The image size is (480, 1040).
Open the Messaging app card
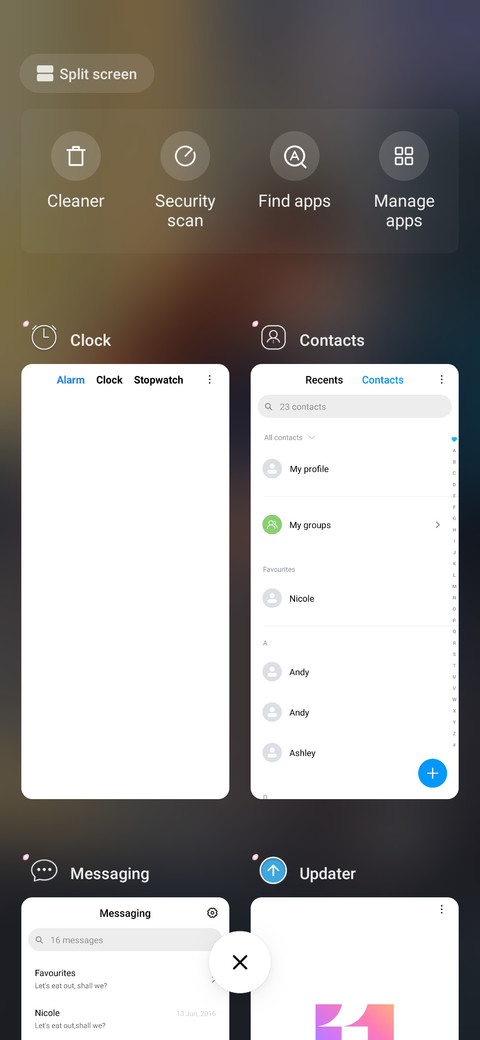(125, 968)
